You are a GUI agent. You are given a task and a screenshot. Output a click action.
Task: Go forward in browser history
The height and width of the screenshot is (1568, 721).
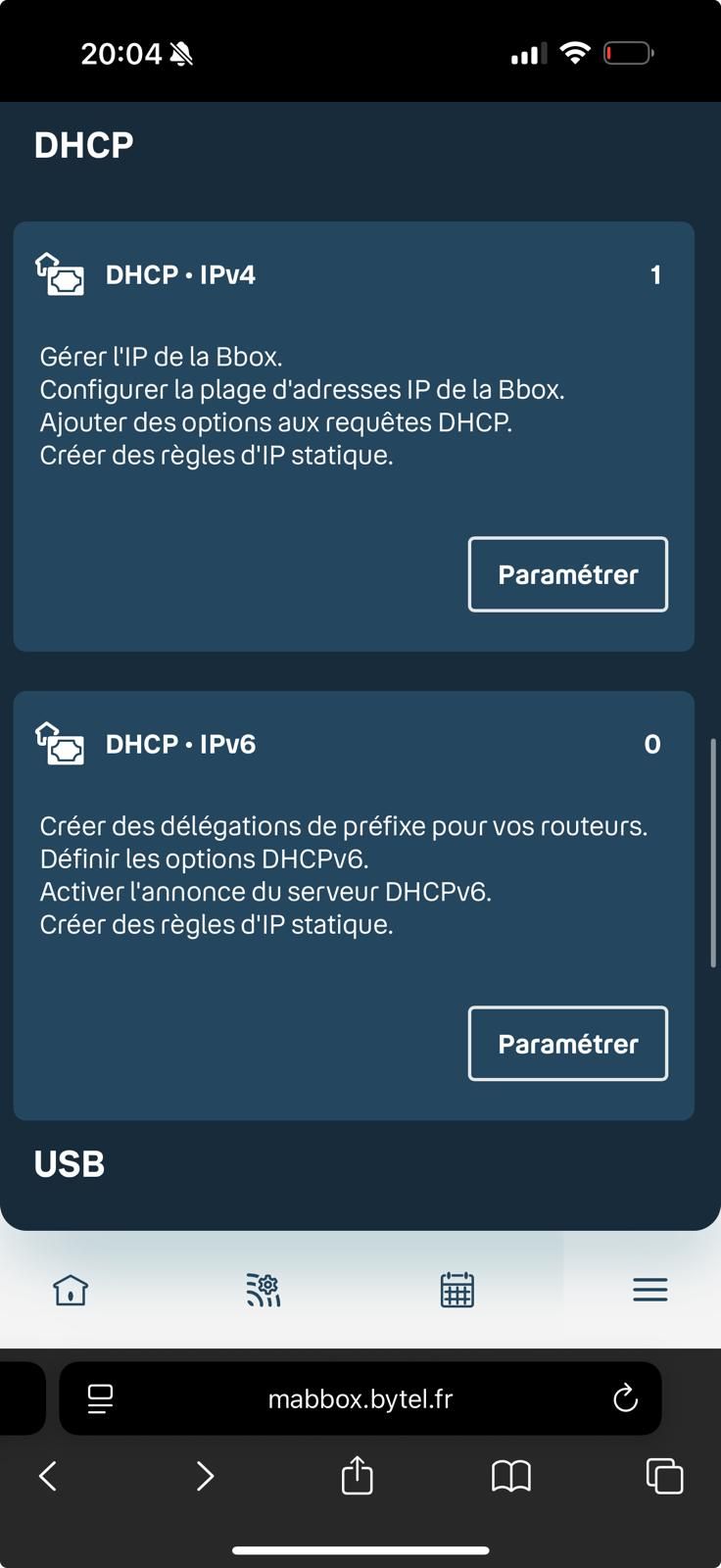204,1476
